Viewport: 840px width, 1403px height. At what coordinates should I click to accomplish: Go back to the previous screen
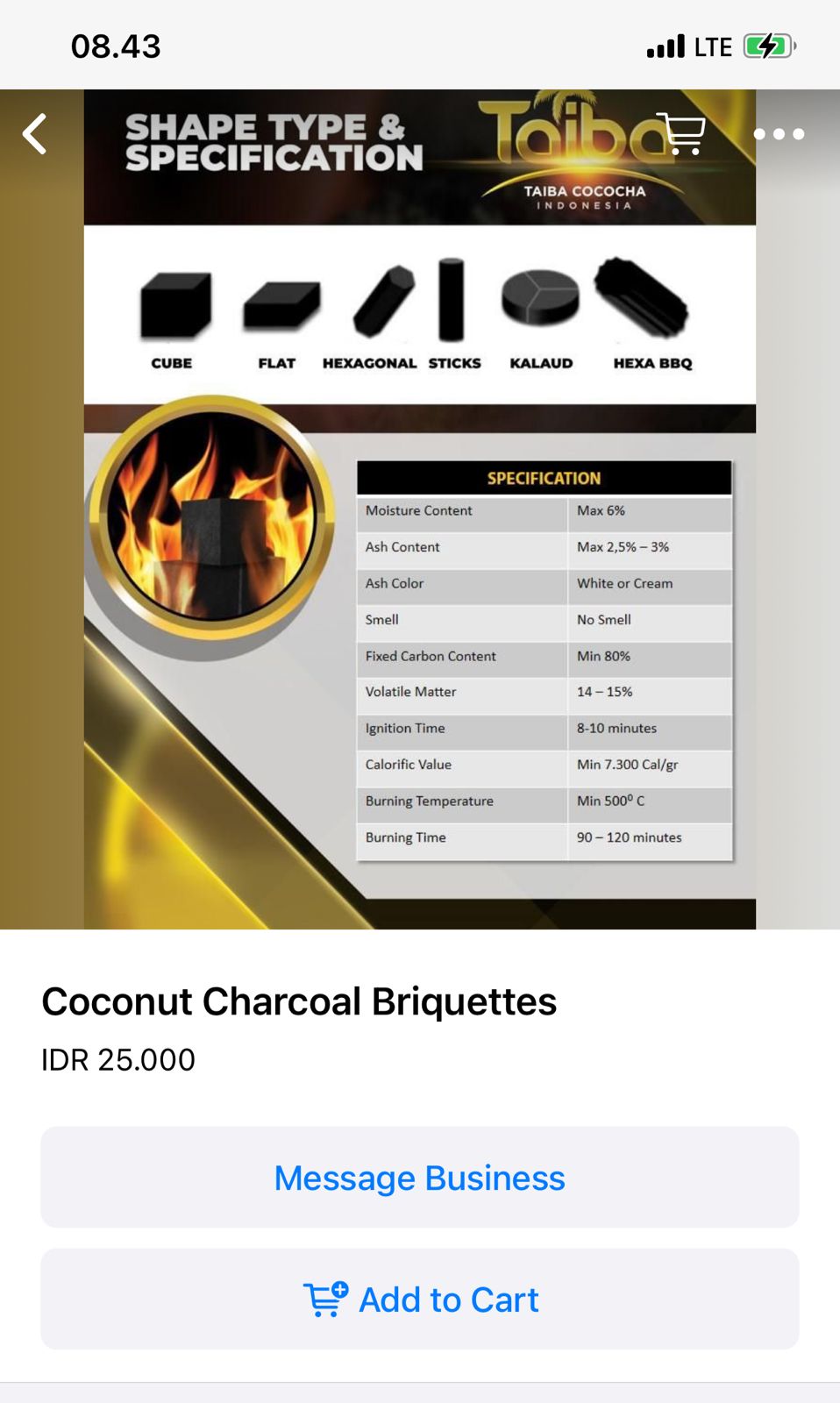coord(35,134)
